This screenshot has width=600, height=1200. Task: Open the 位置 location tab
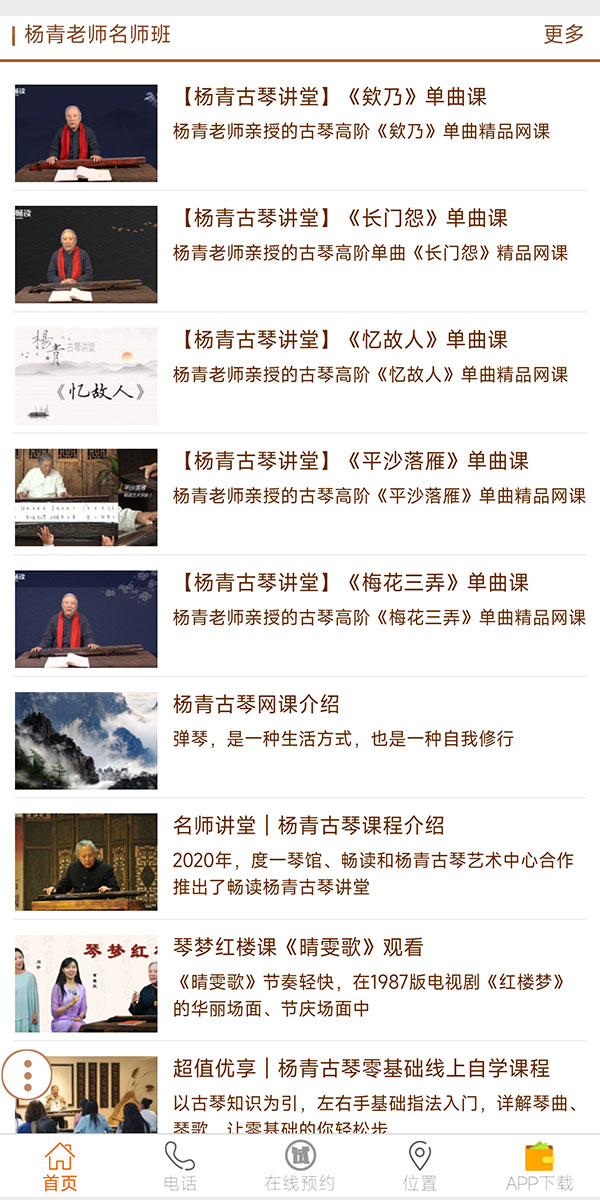420,1166
